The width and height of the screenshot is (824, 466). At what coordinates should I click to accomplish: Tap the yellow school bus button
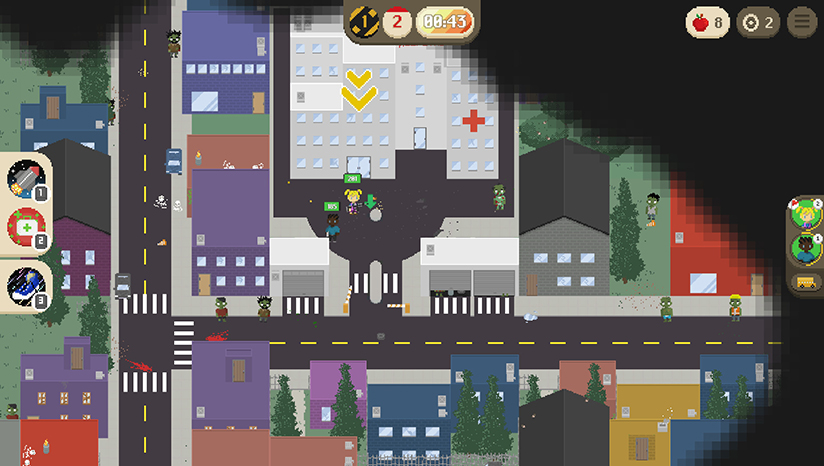click(x=804, y=283)
